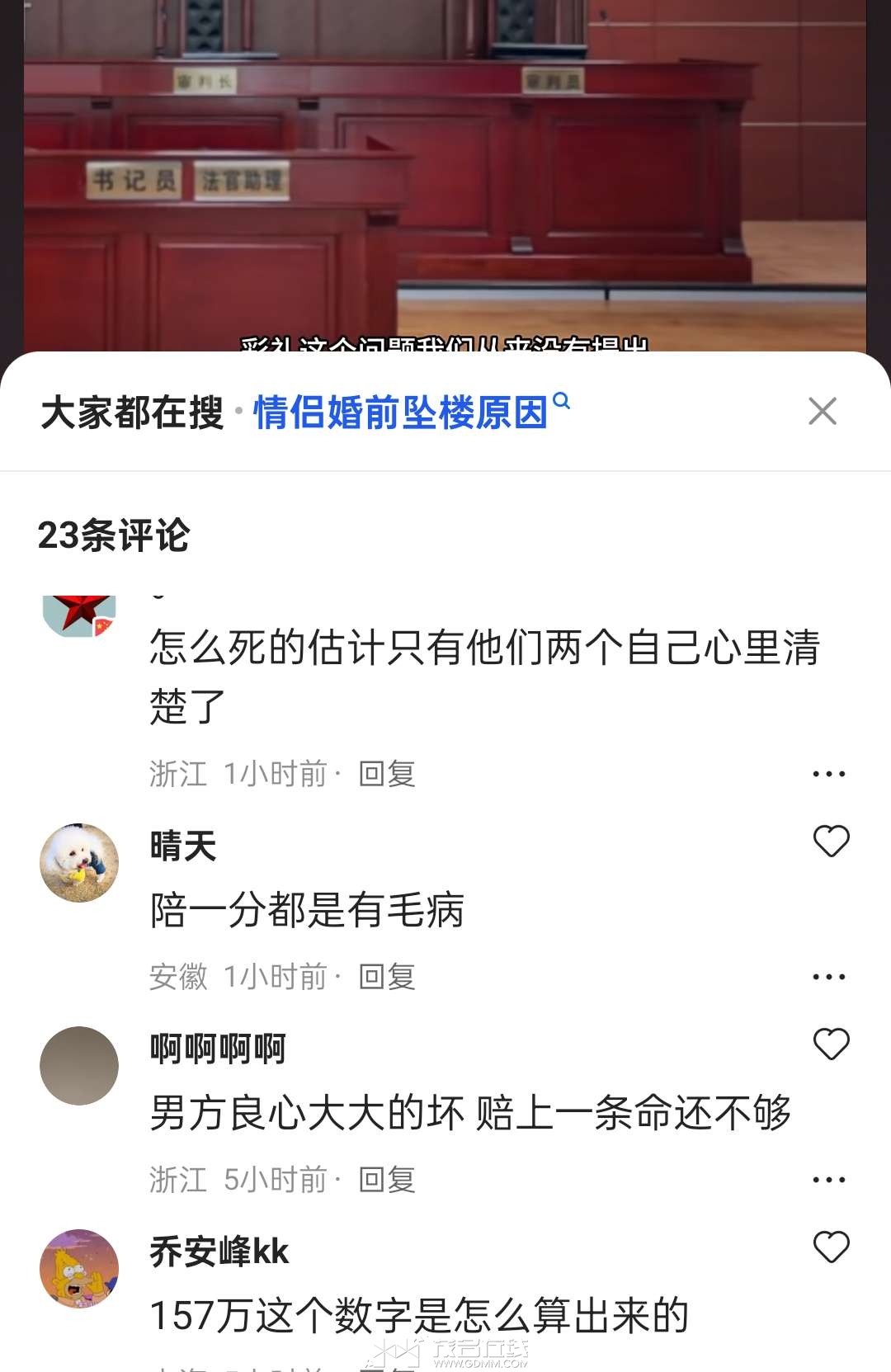Viewport: 891px width, 1372px height.
Task: Like 晴天's comment
Action: 831,842
